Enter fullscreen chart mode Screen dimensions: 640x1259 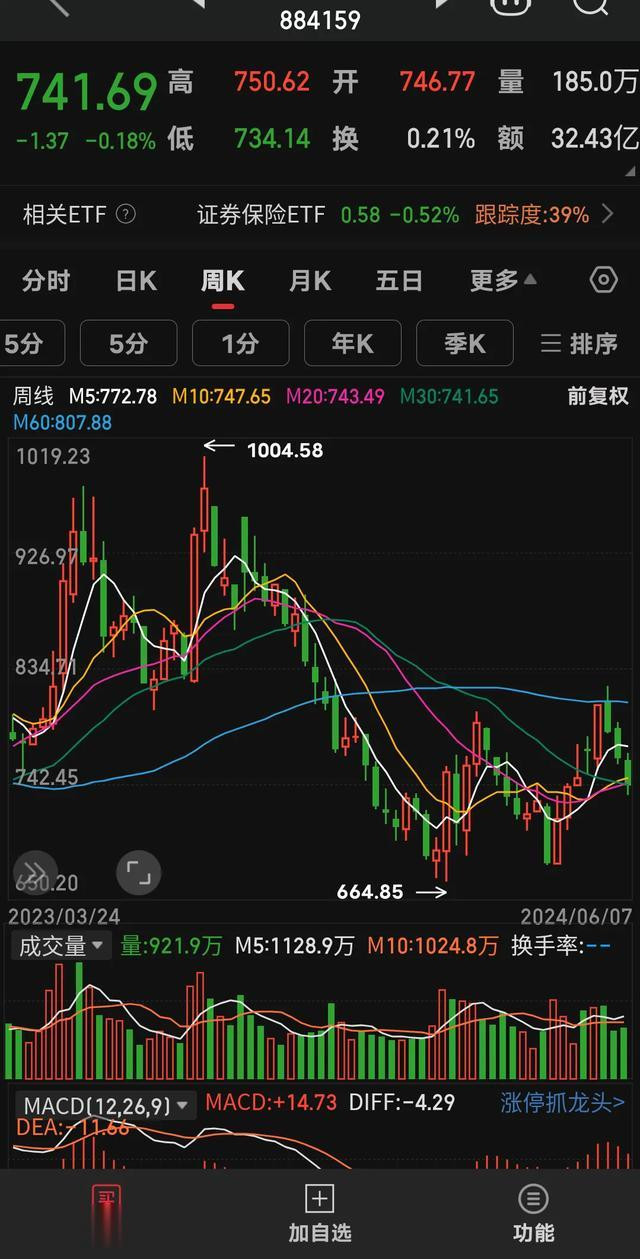(x=138, y=872)
